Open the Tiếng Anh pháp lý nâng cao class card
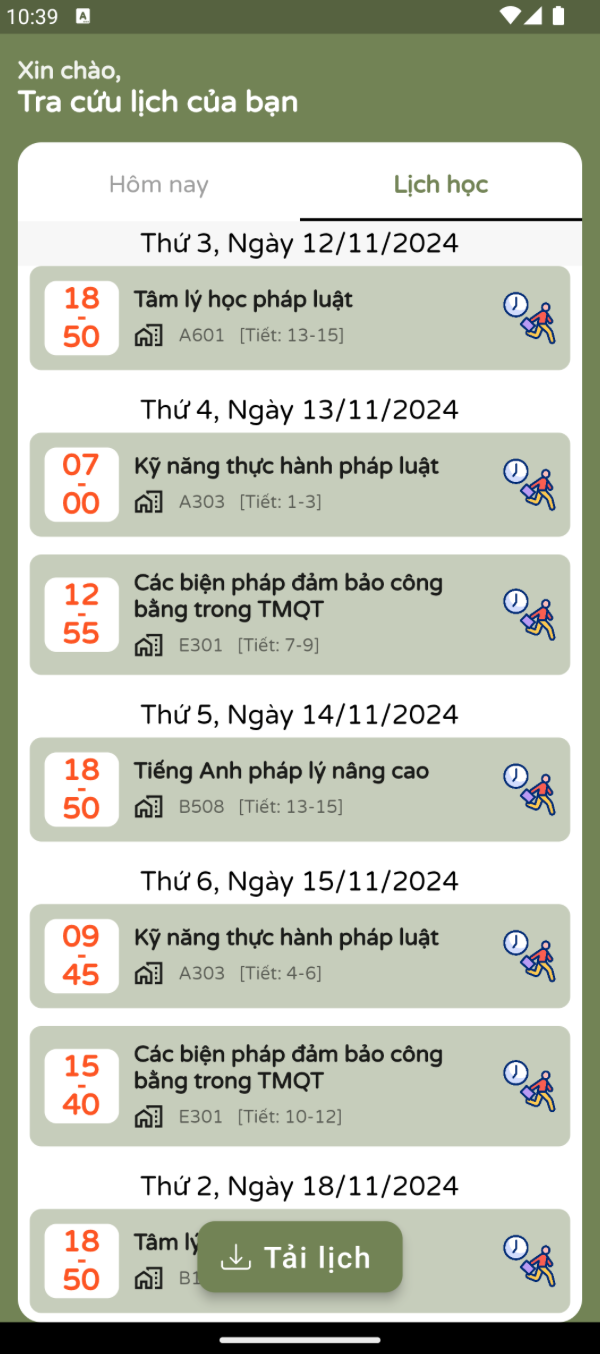 [x=300, y=789]
